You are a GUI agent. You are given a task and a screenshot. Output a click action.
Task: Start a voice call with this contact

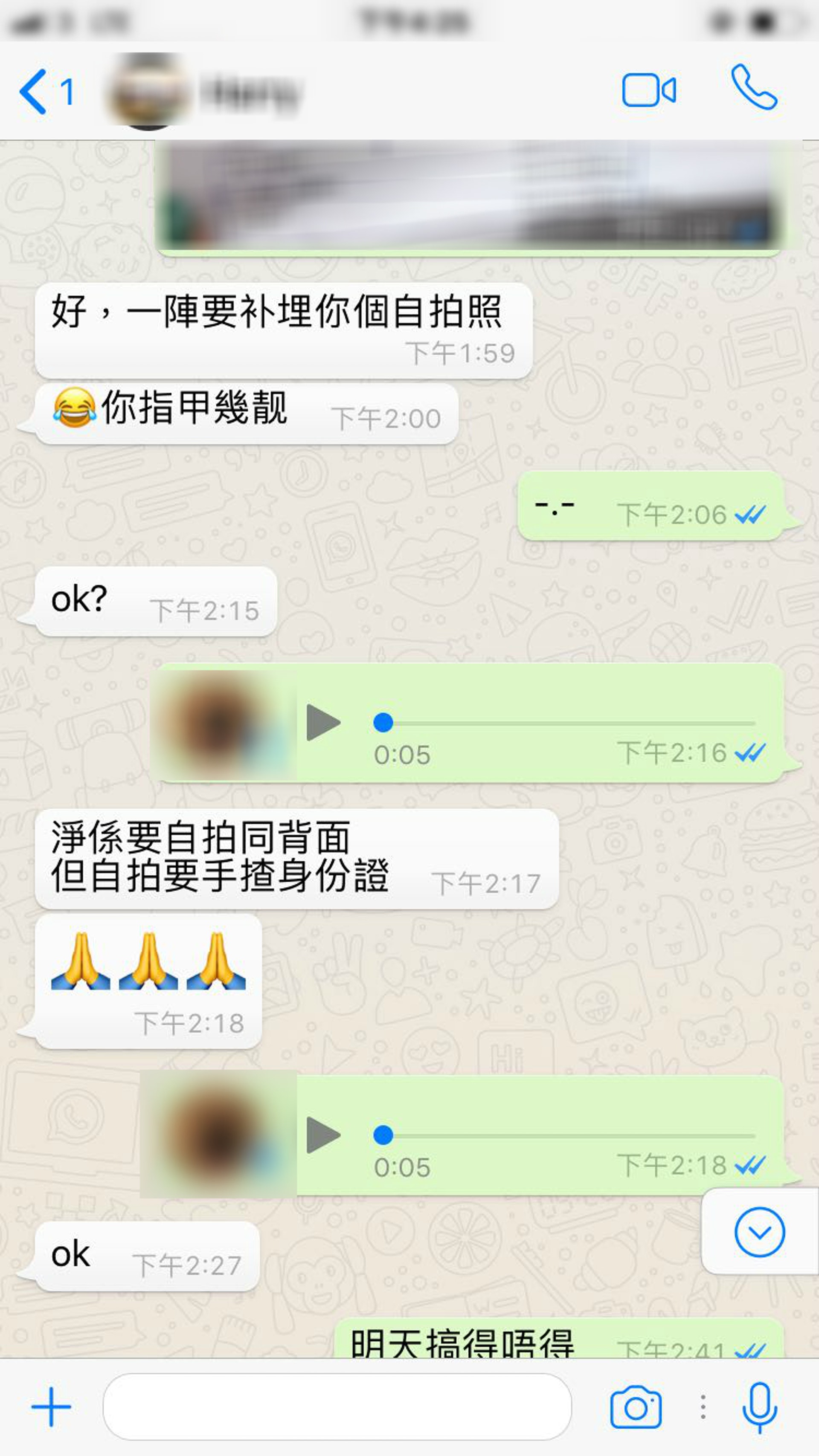point(755,87)
